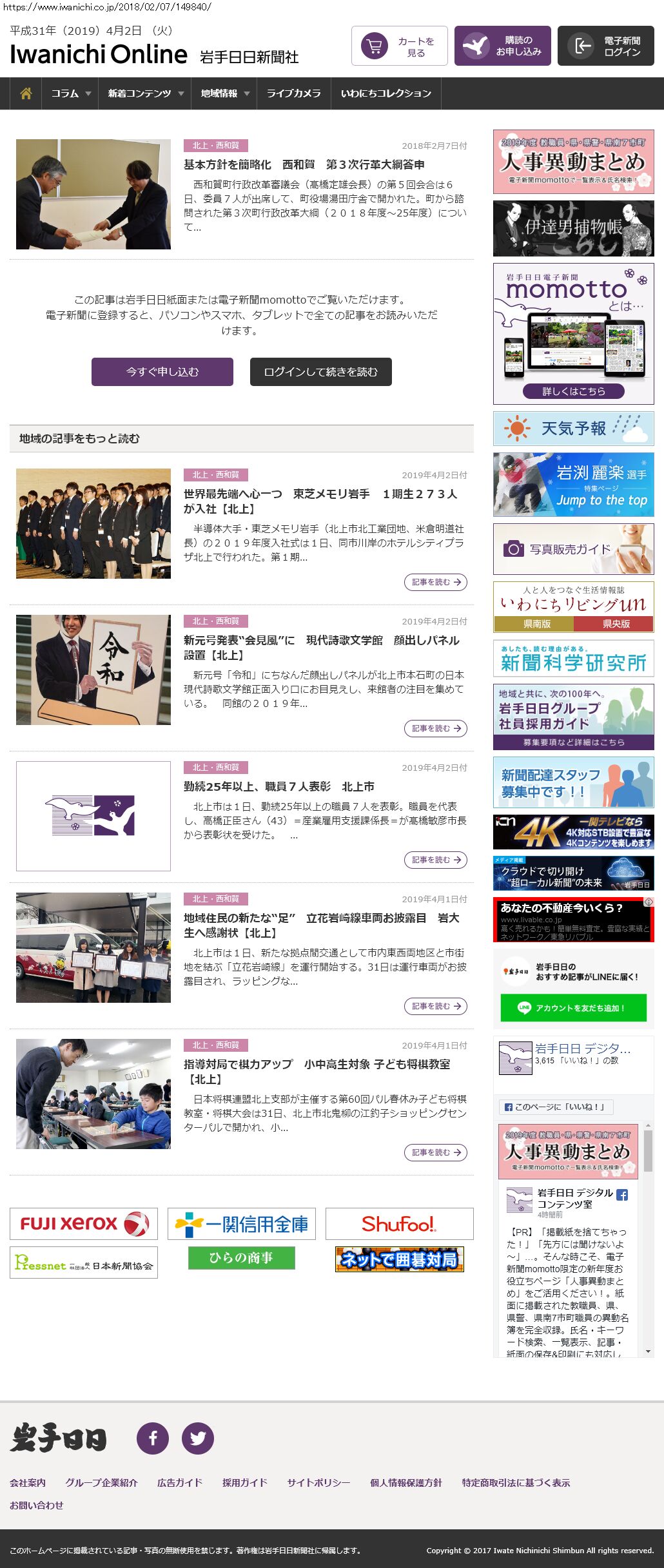Go to 電子新聞ログイン
Image resolution: width=664 pixels, height=1568 pixels.
(605, 46)
